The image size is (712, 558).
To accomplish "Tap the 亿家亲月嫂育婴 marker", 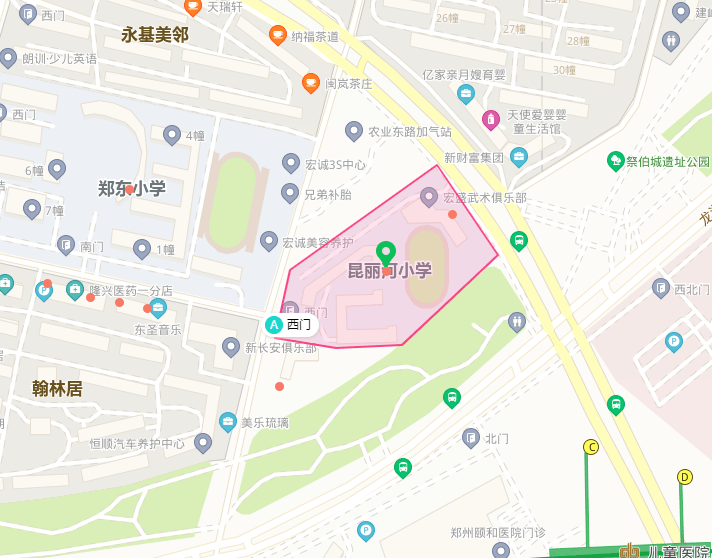I will [x=465, y=94].
